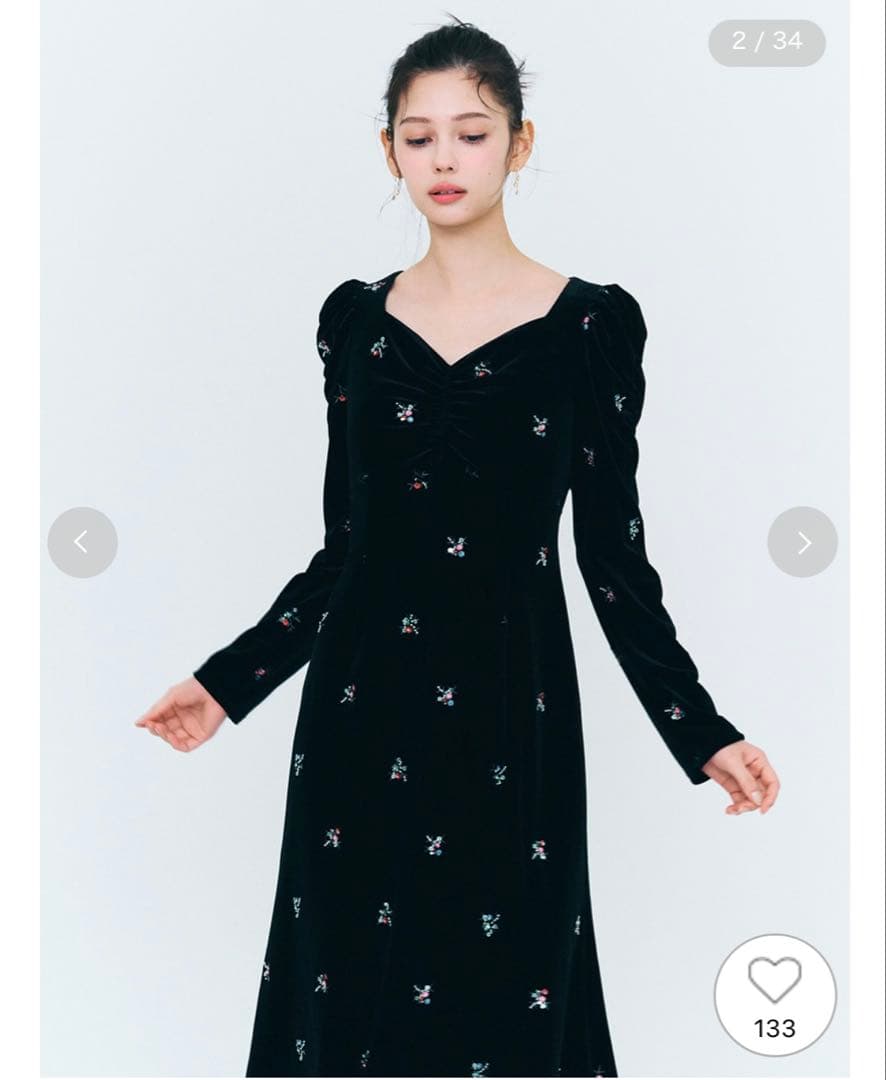Viewport: 886px width, 1080px height.
Task: Go to the previous product photo
Action: click(82, 542)
